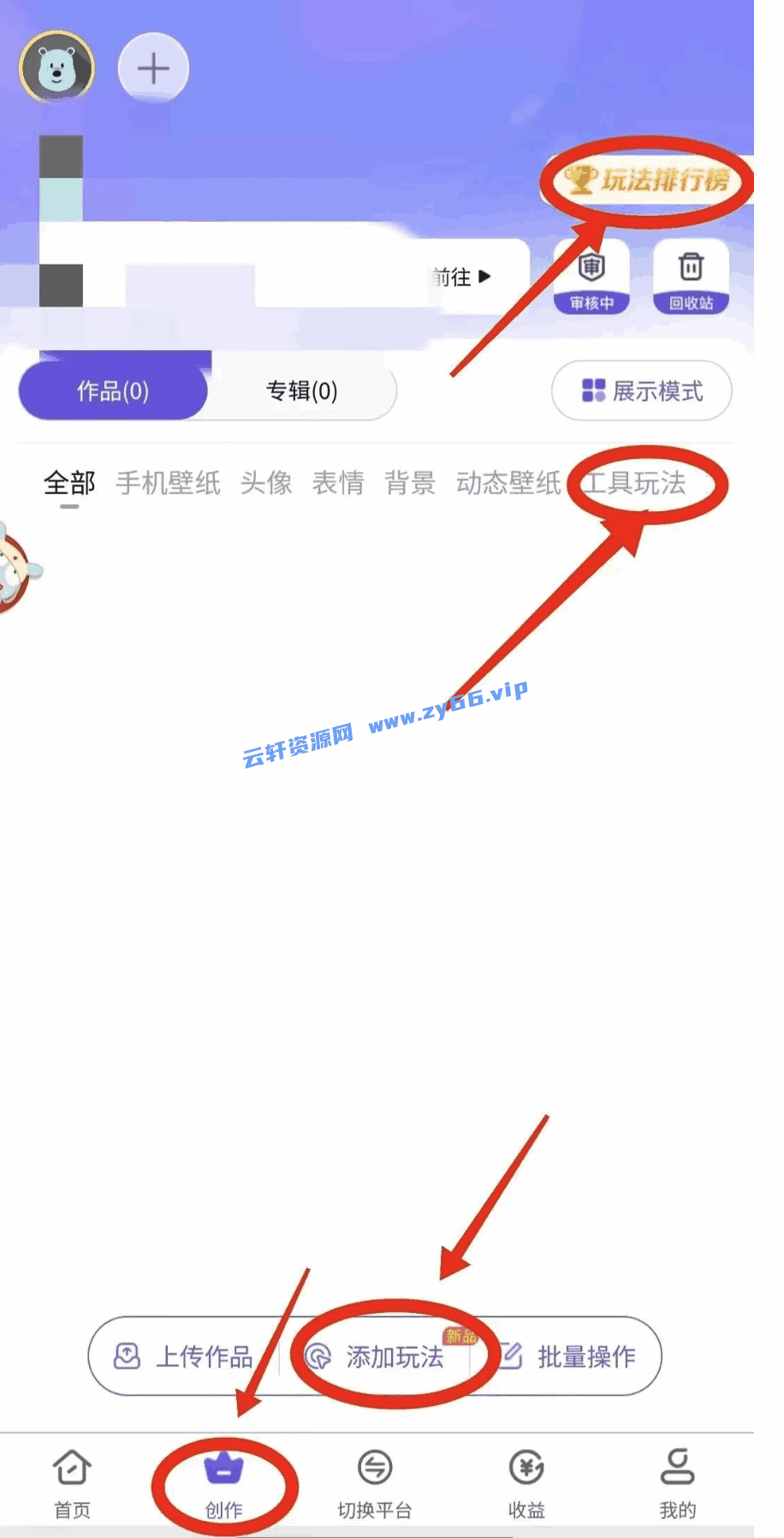Open the bear profile avatar
This screenshot has width=784, height=1538.
[56, 69]
